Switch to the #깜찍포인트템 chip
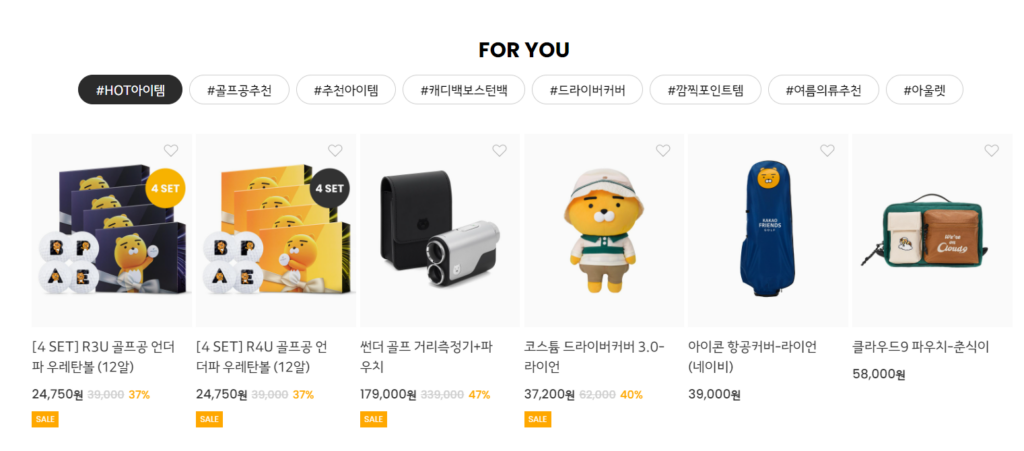The width and height of the screenshot is (1024, 451). coord(705,90)
